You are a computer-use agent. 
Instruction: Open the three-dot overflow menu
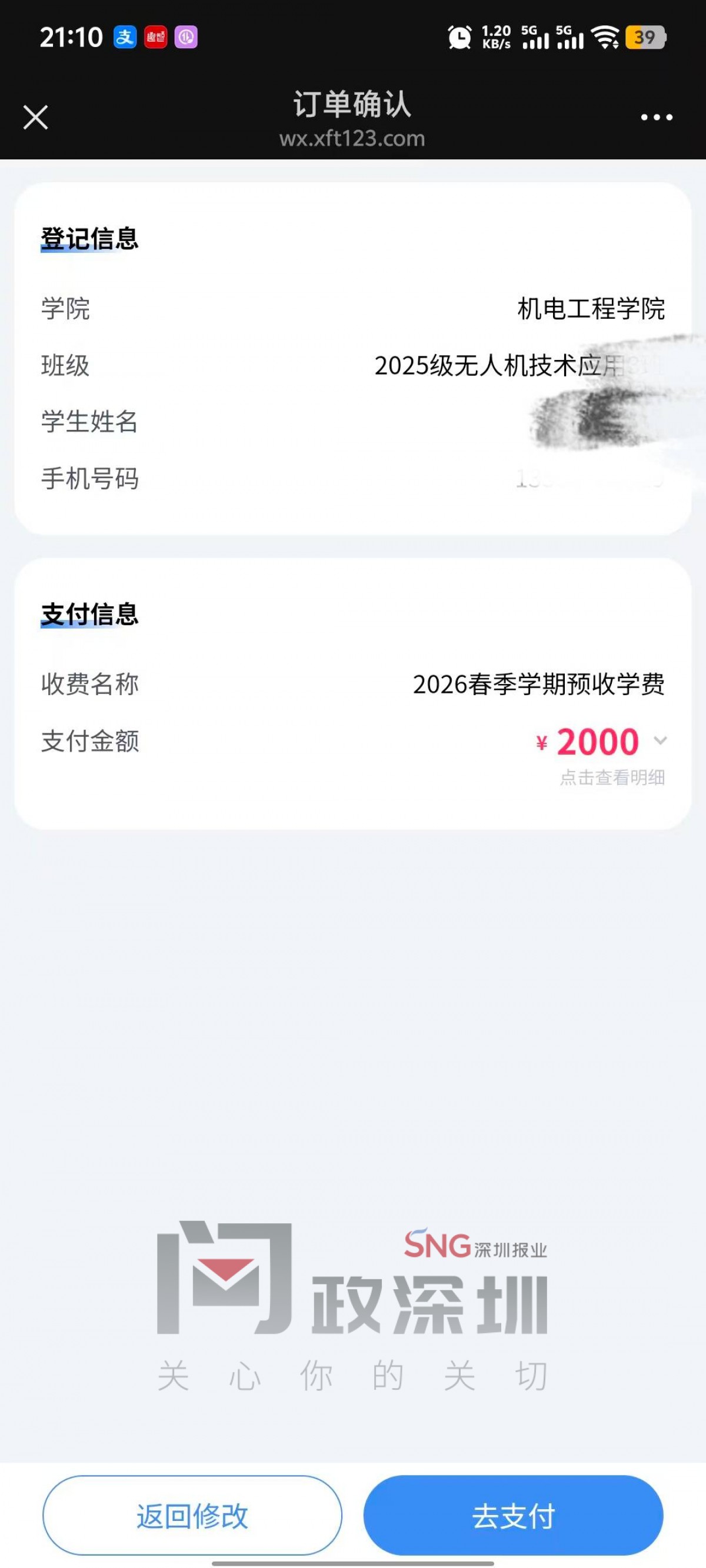tap(656, 118)
